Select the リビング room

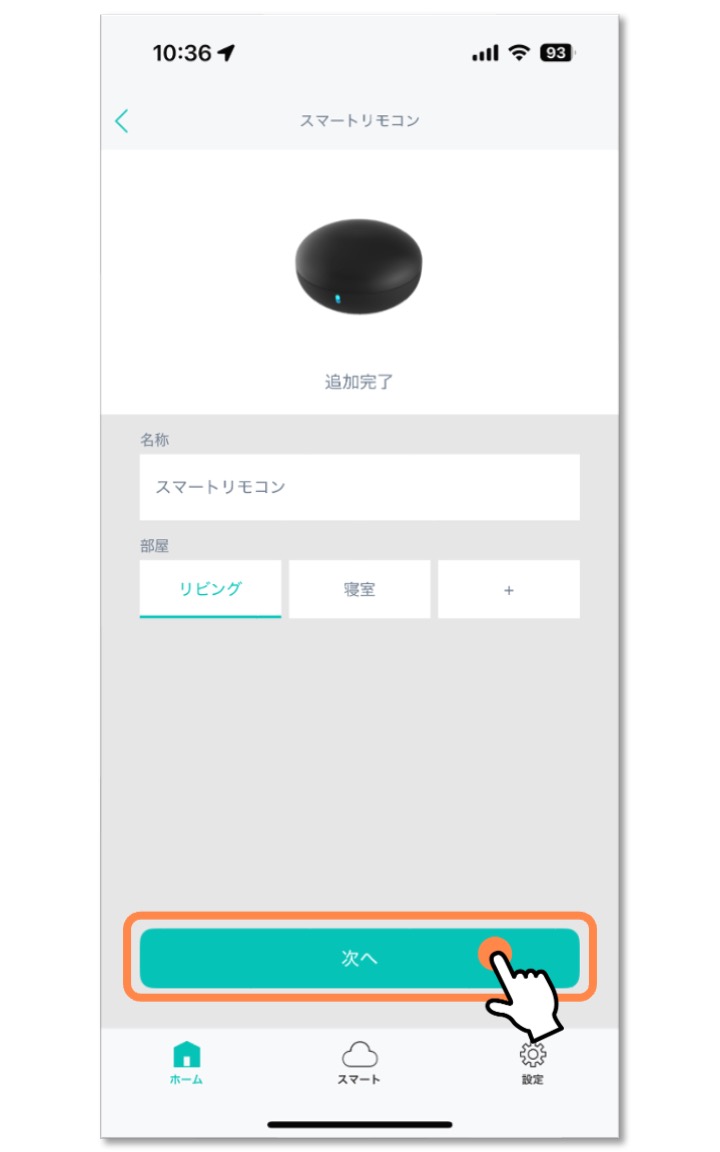[x=210, y=589]
